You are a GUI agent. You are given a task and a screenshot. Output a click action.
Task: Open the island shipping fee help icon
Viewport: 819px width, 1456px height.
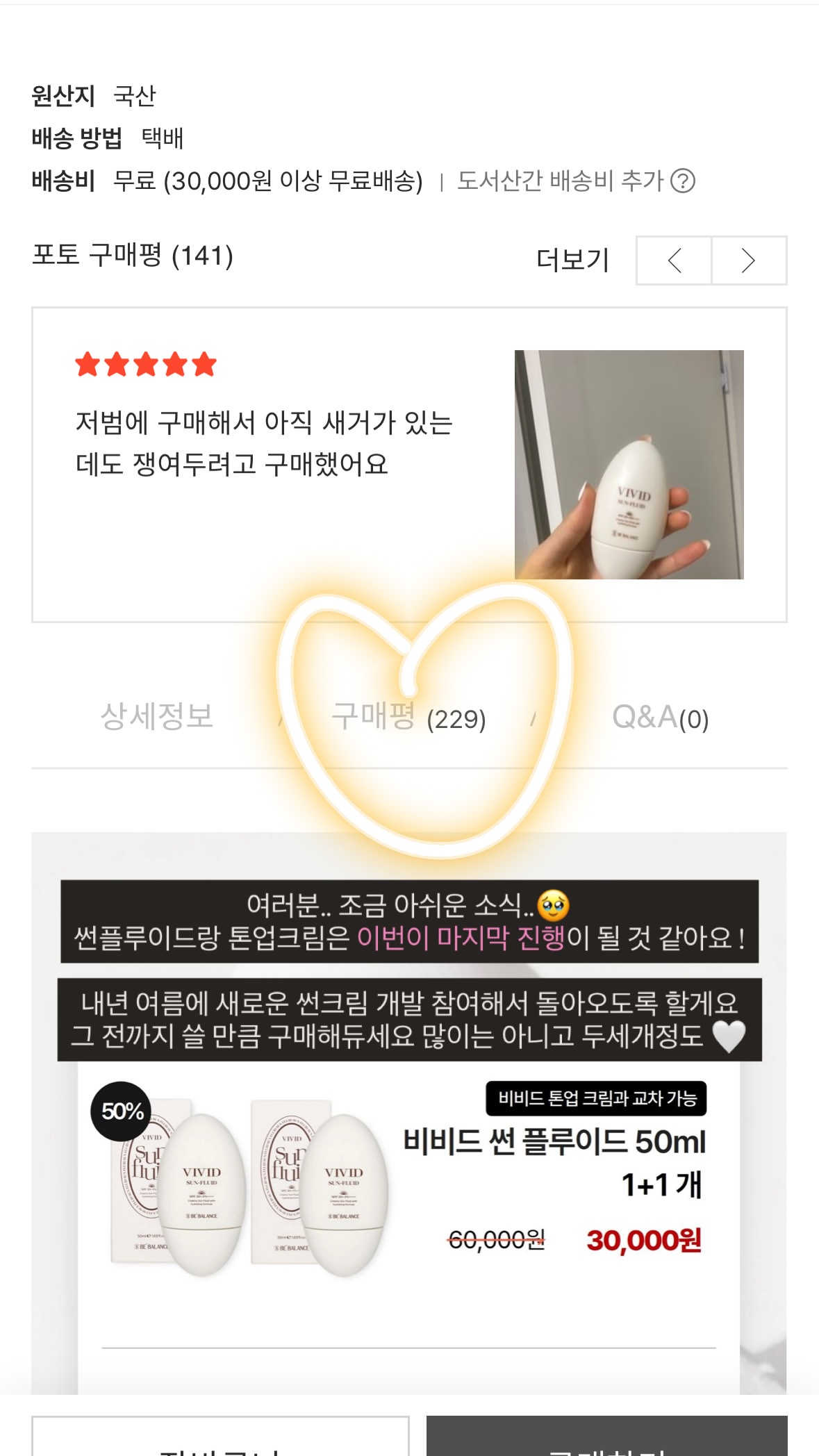click(683, 181)
